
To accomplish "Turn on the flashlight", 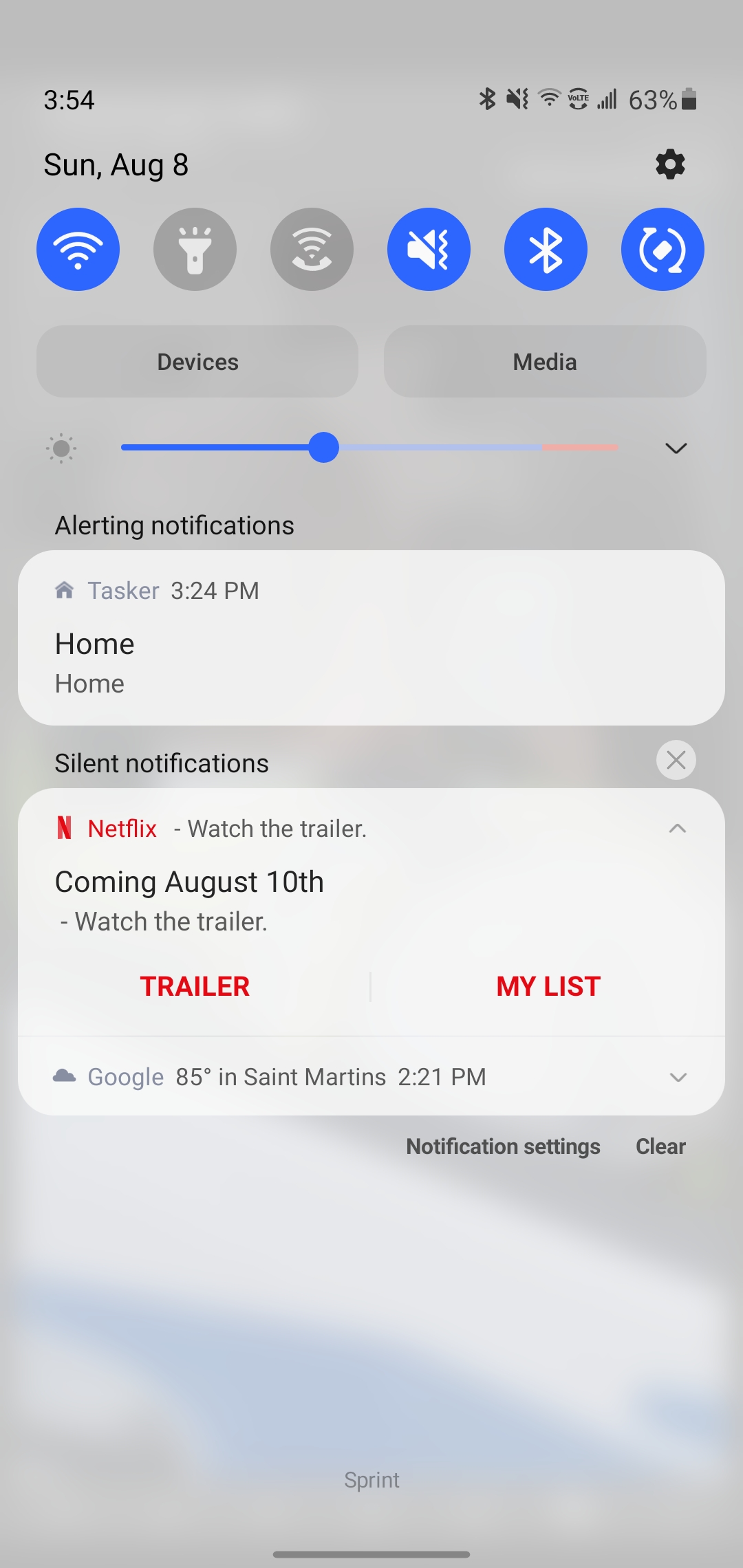I will point(195,249).
